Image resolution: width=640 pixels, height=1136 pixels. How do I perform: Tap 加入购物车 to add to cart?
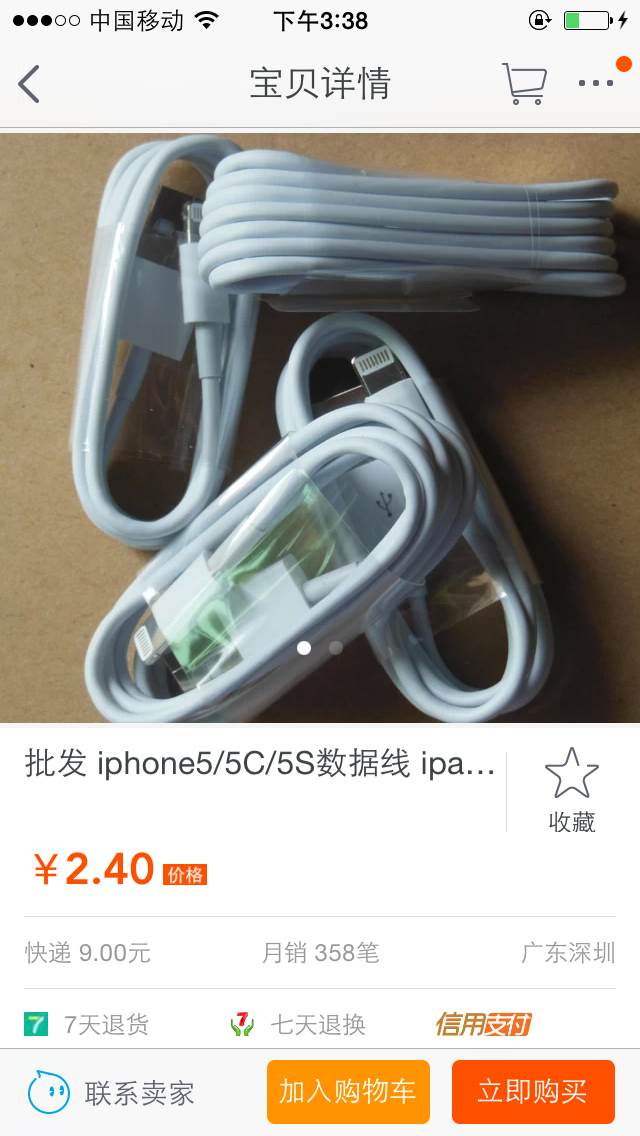[x=348, y=1092]
